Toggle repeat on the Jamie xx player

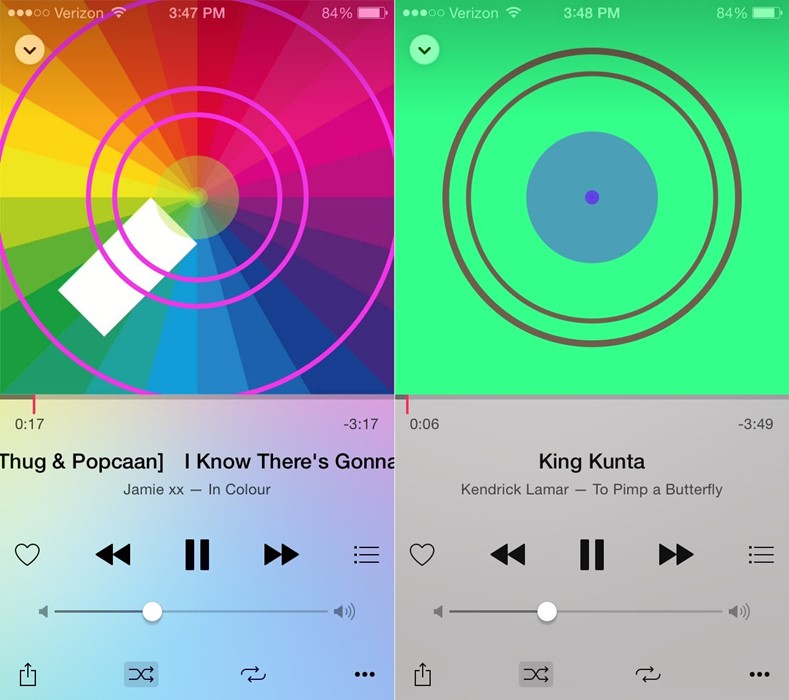click(253, 675)
